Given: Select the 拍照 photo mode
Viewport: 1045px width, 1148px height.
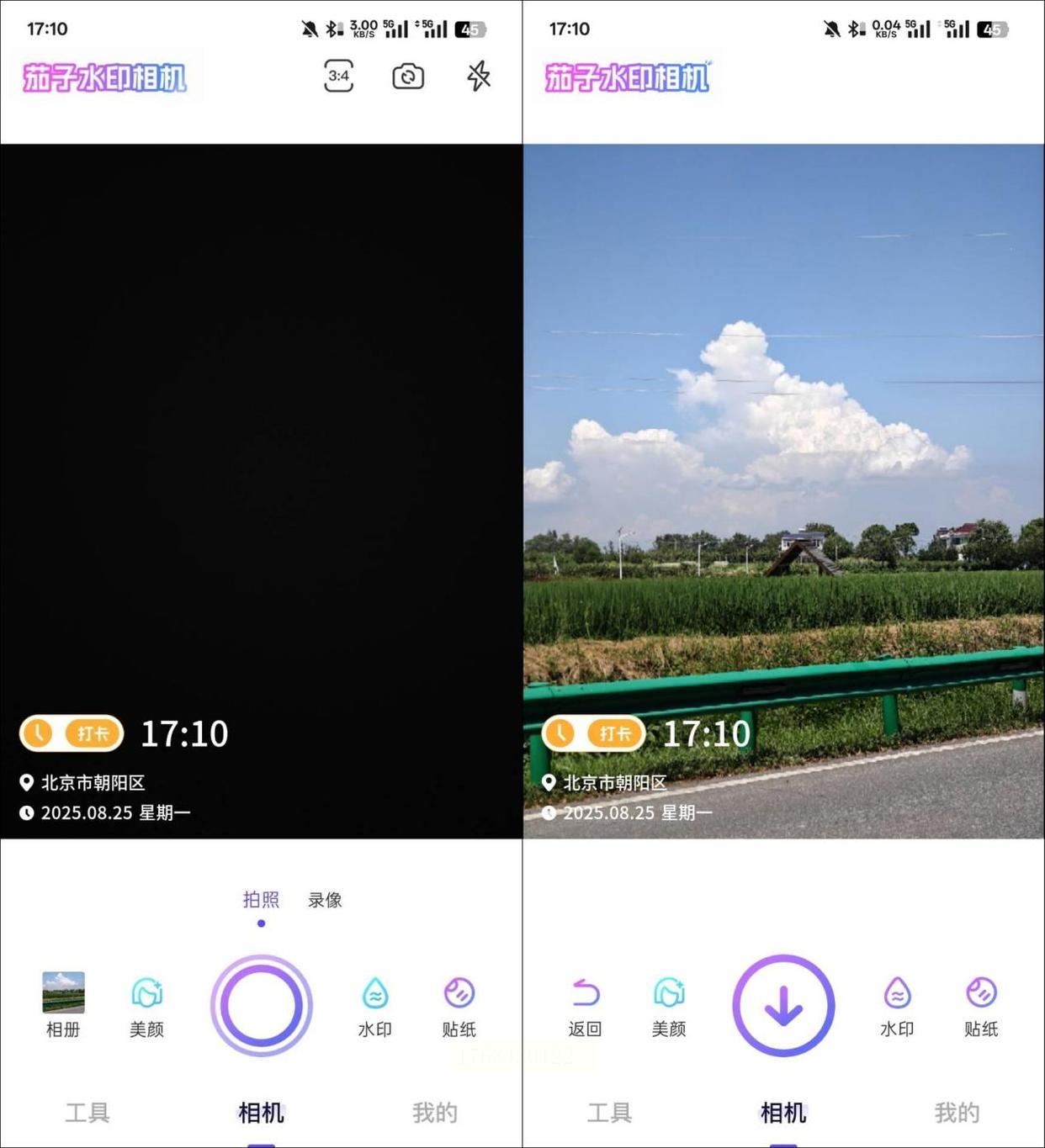Looking at the screenshot, I should tap(261, 900).
